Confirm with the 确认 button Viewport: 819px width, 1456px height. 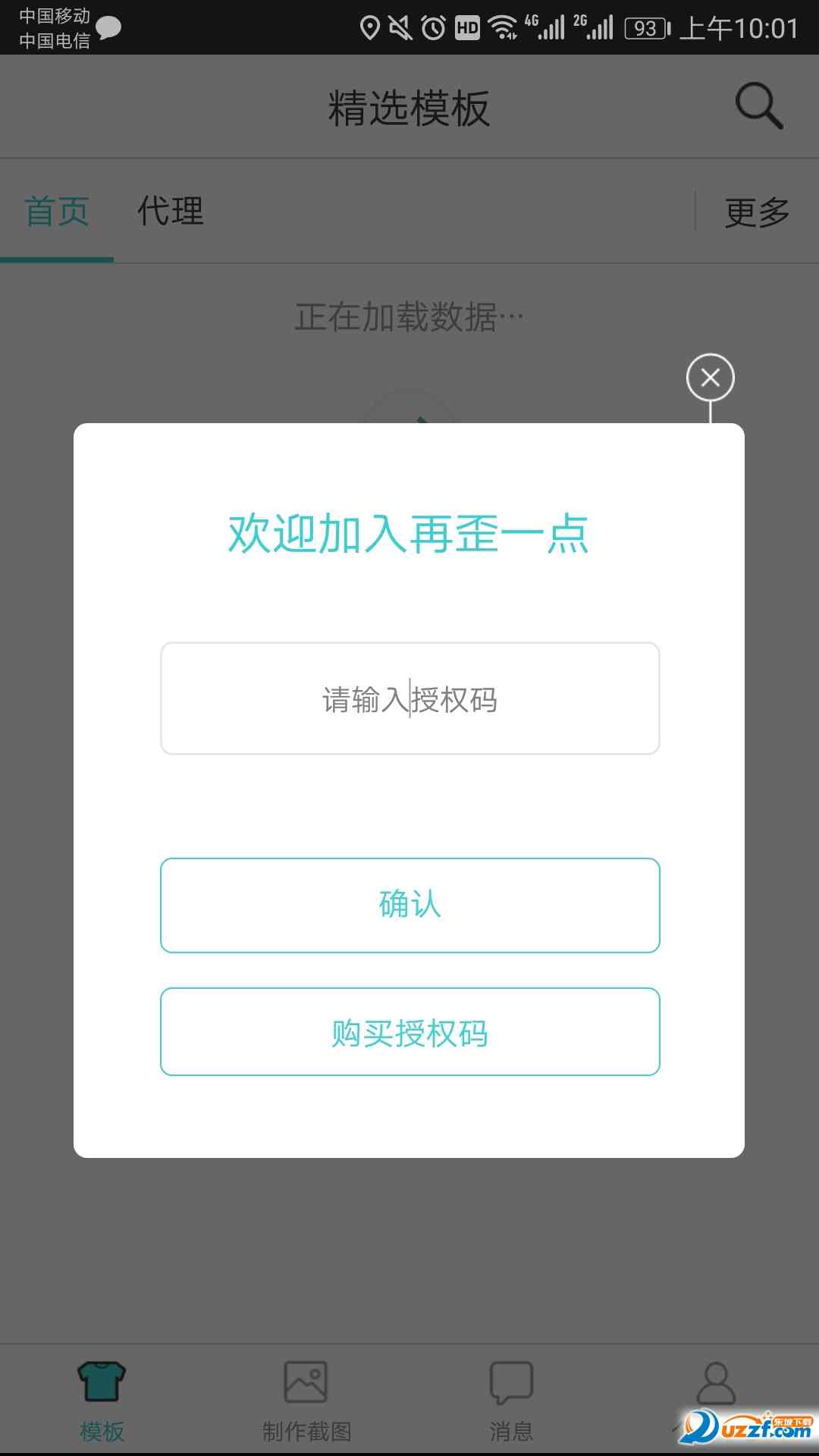click(x=409, y=905)
